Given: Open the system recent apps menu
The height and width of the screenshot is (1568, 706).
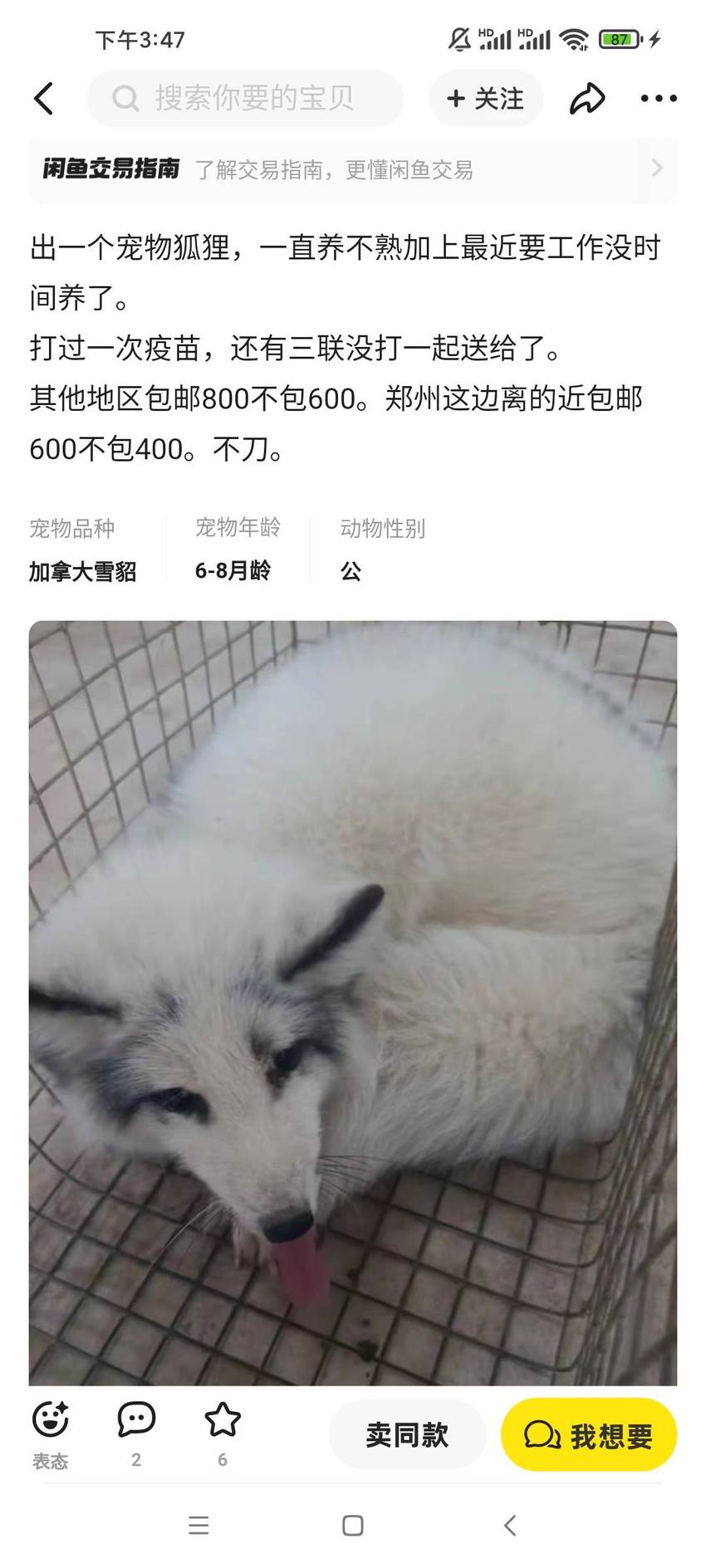Looking at the screenshot, I should pos(199,1525).
